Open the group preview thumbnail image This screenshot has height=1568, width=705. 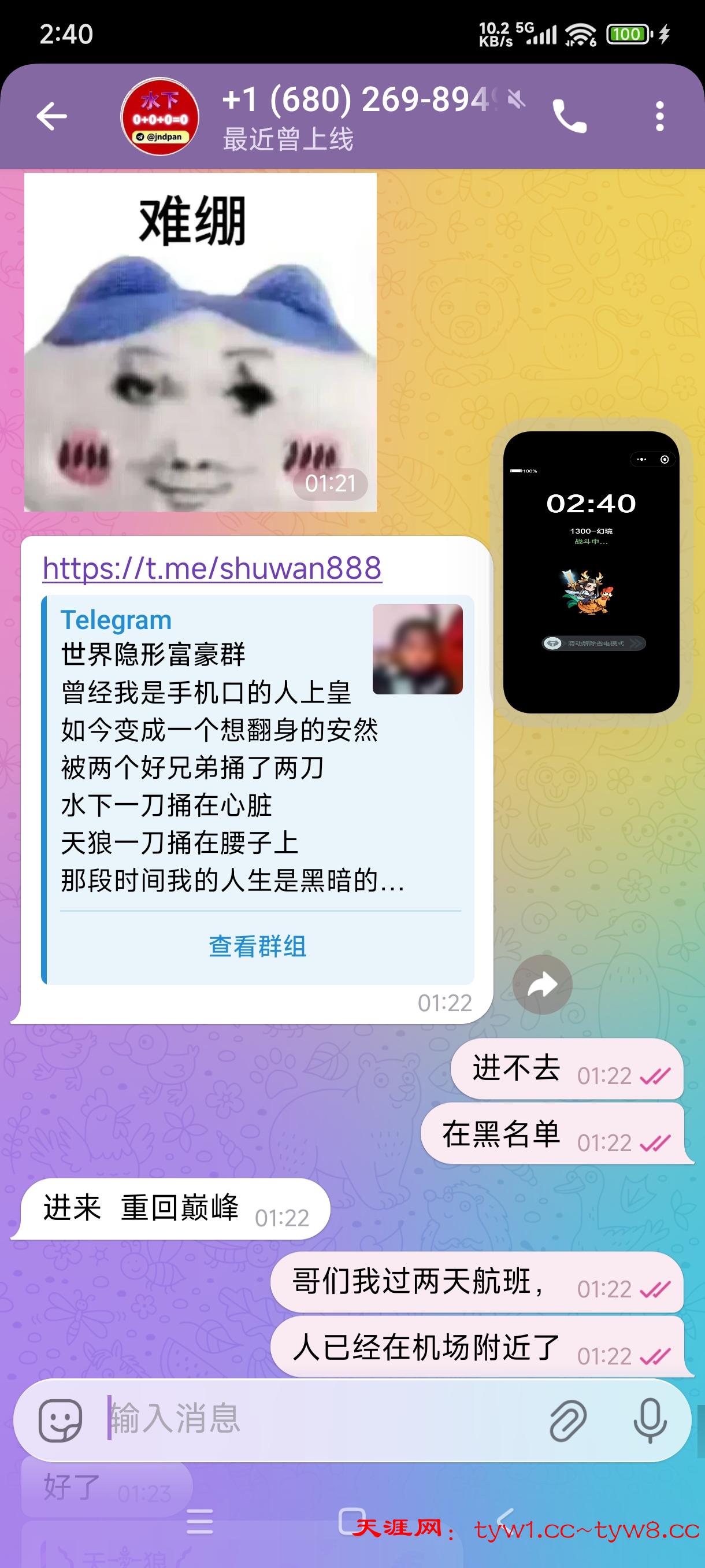click(x=417, y=649)
